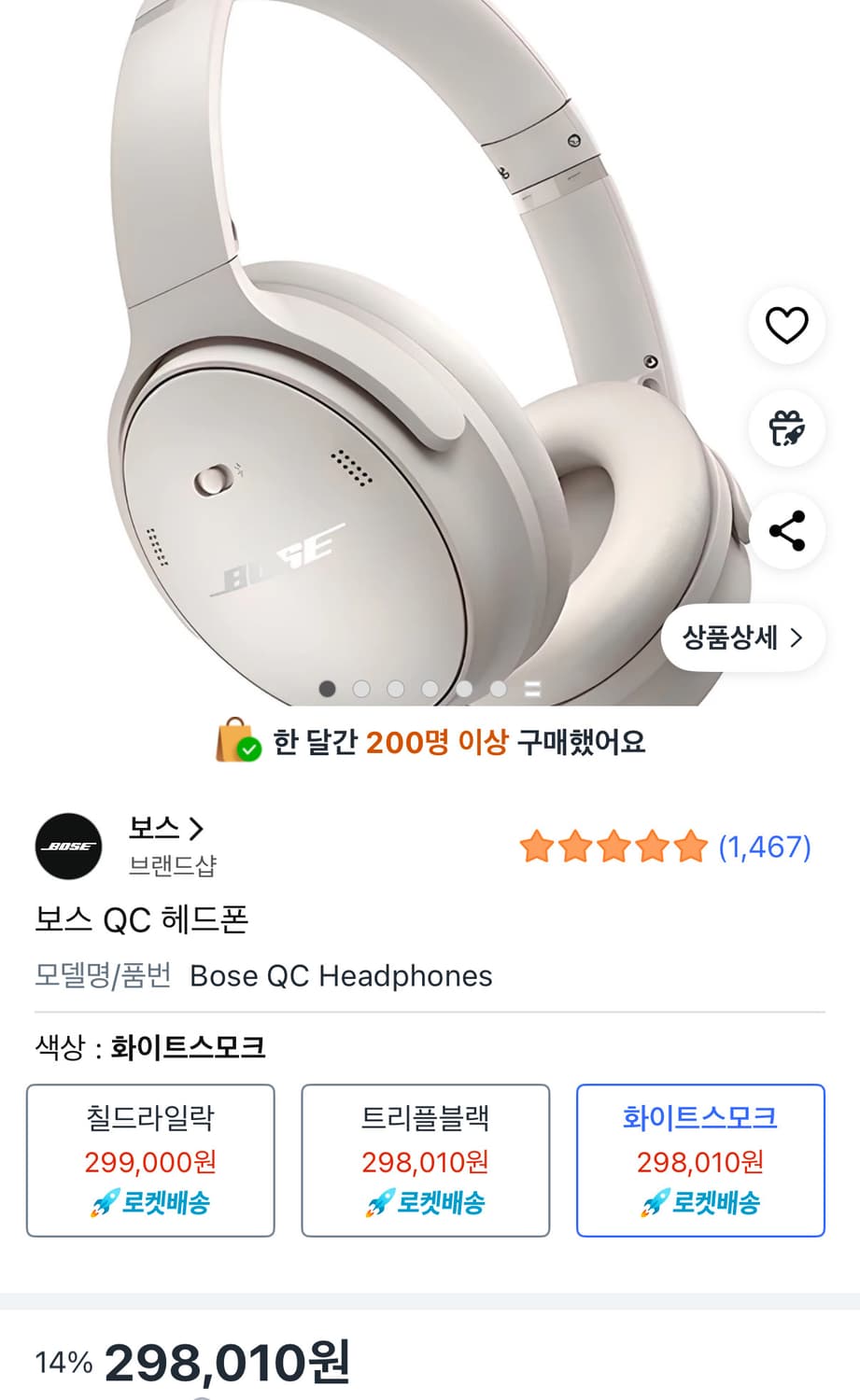Viewport: 860px width, 1400px height.
Task: Expand the last carousel indicator bar
Action: click(x=530, y=688)
